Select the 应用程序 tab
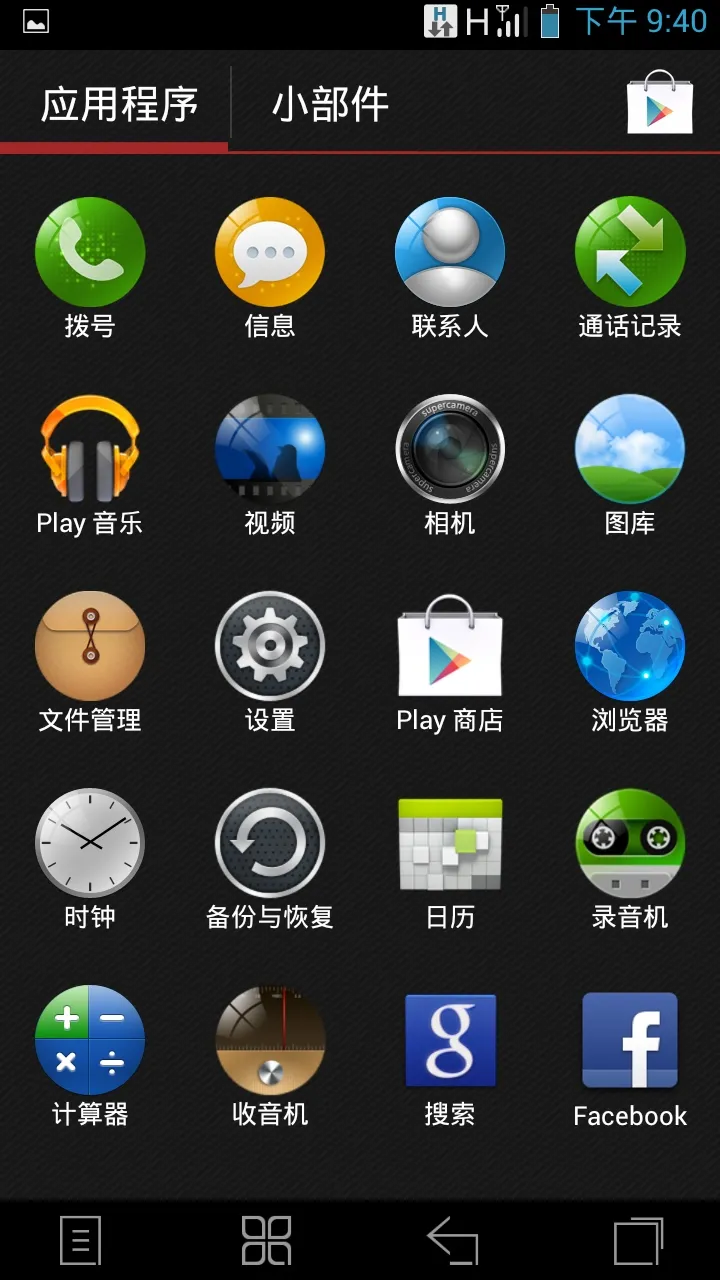The height and width of the screenshot is (1280, 720). click(x=119, y=104)
